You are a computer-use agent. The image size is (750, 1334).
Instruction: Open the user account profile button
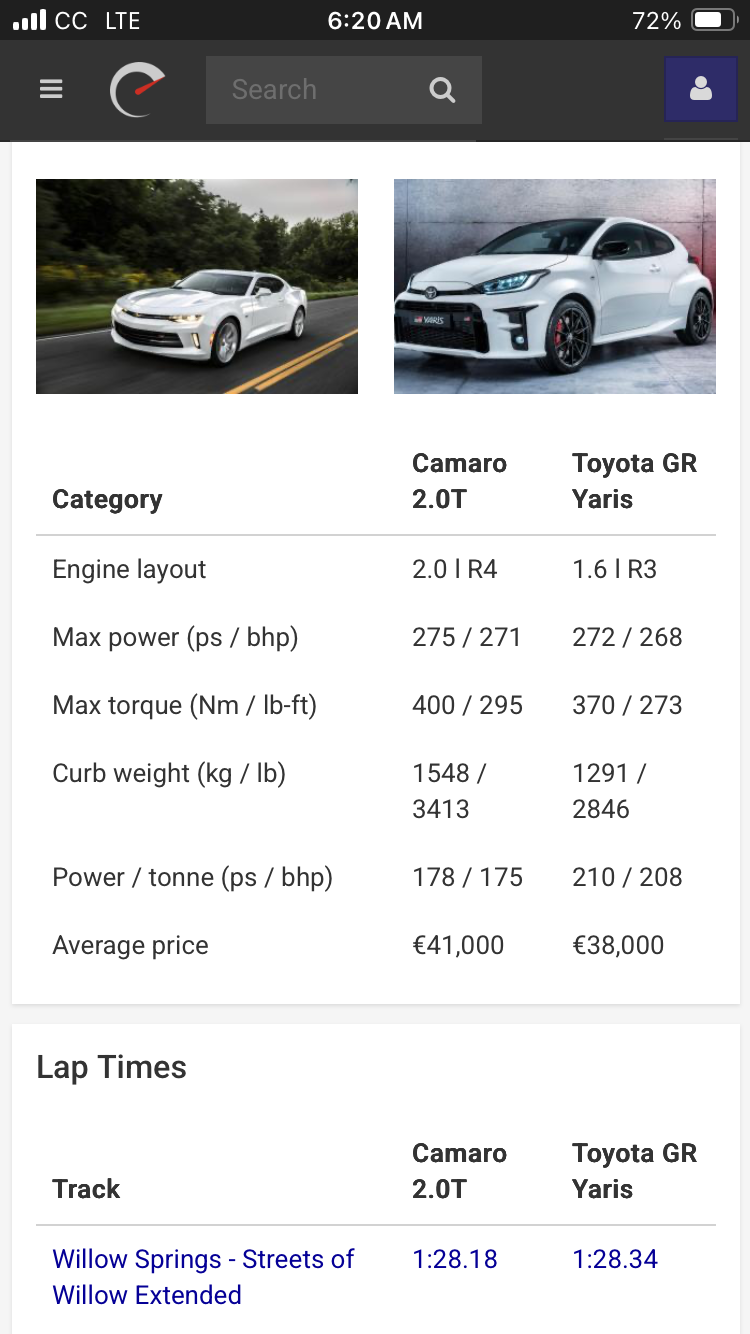tap(701, 89)
